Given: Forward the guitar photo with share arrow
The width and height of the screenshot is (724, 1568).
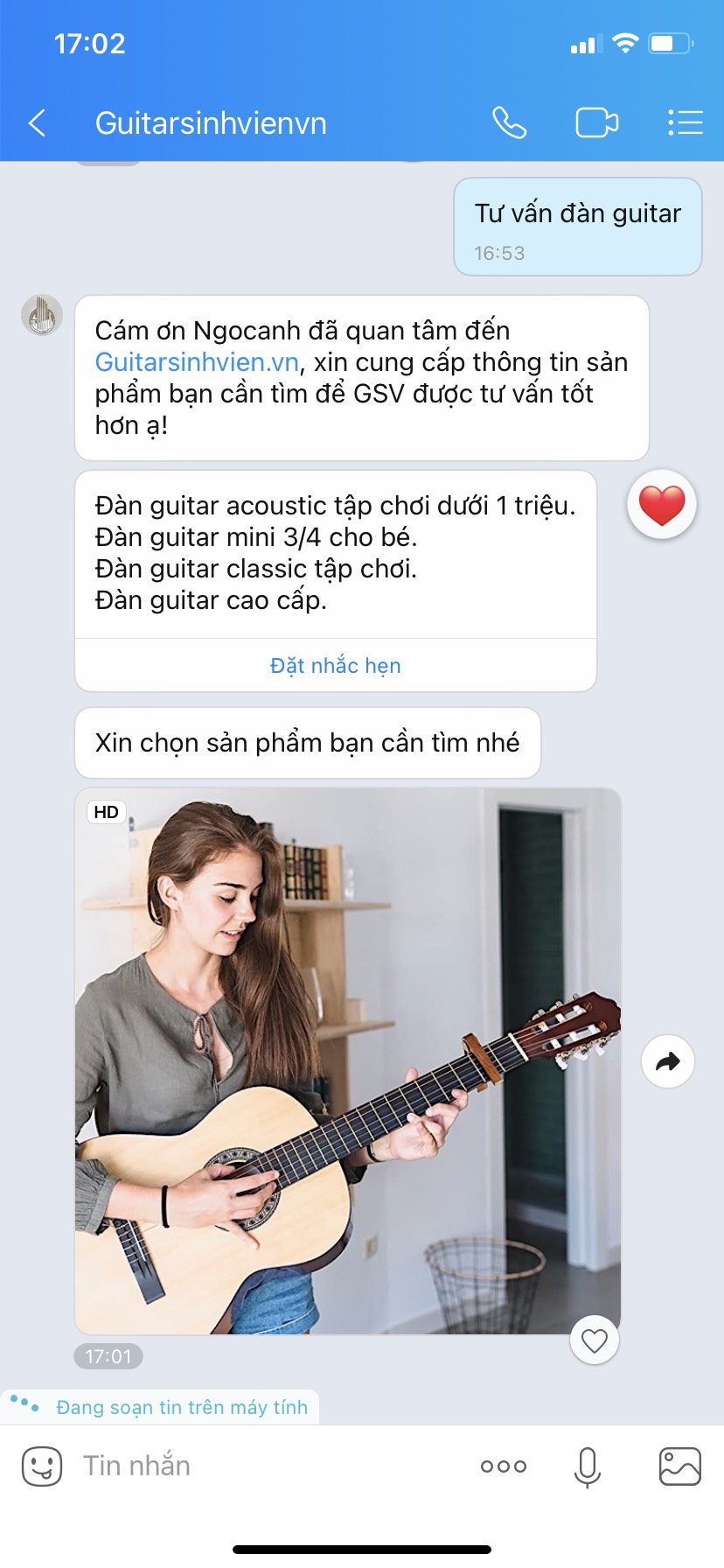Looking at the screenshot, I should [x=668, y=1061].
